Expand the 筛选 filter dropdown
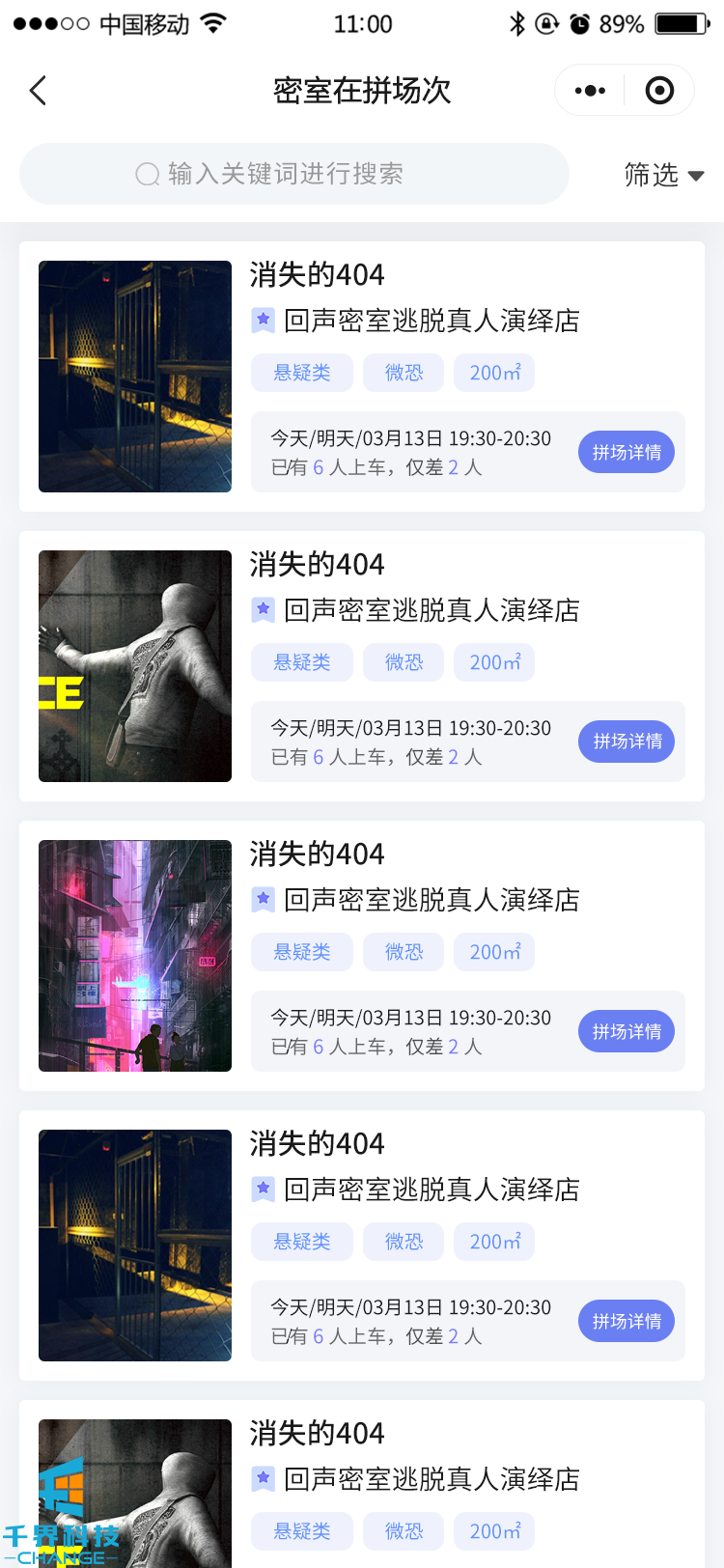The image size is (724, 1568). [x=664, y=175]
